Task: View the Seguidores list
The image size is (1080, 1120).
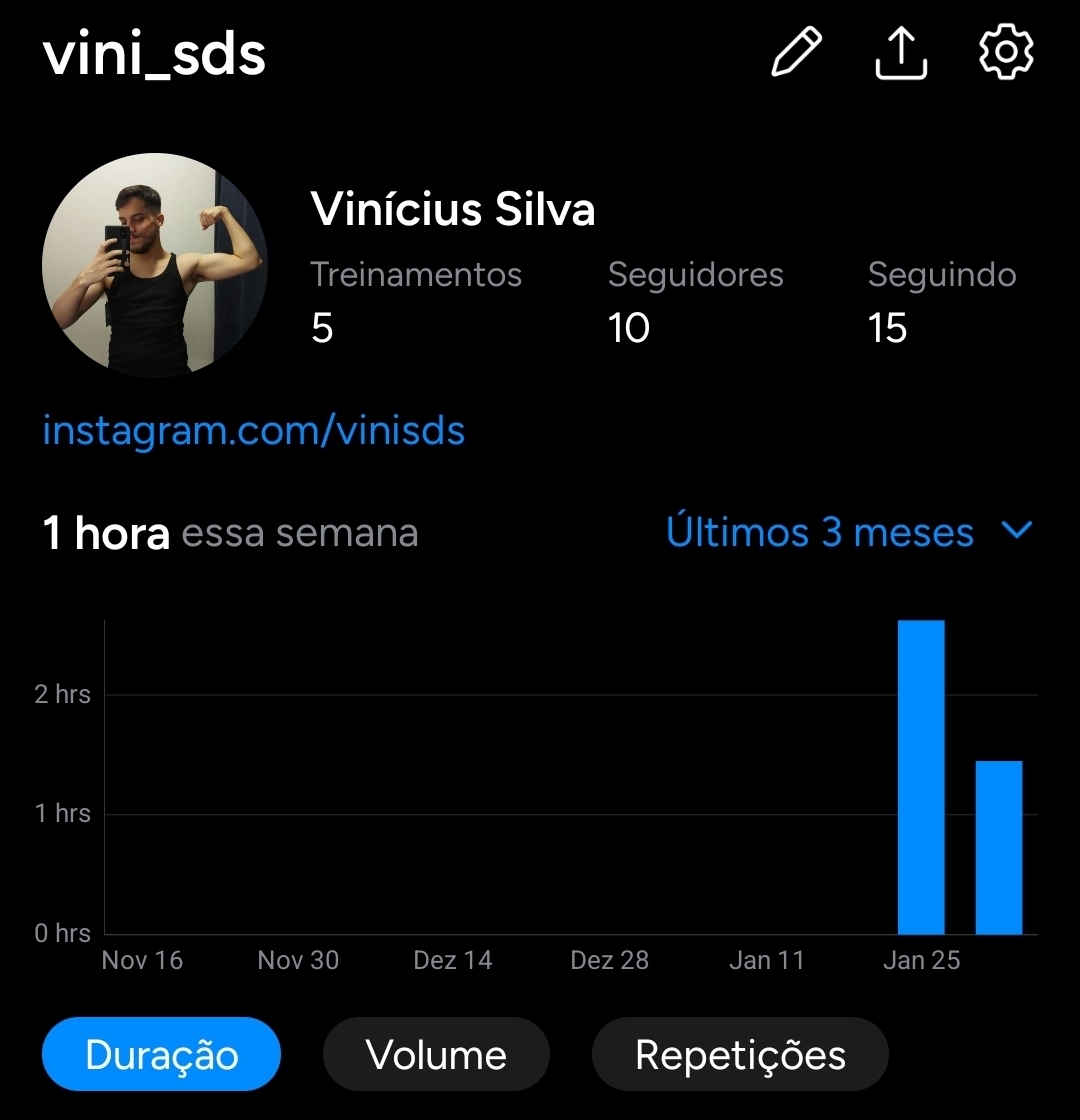Action: click(695, 300)
